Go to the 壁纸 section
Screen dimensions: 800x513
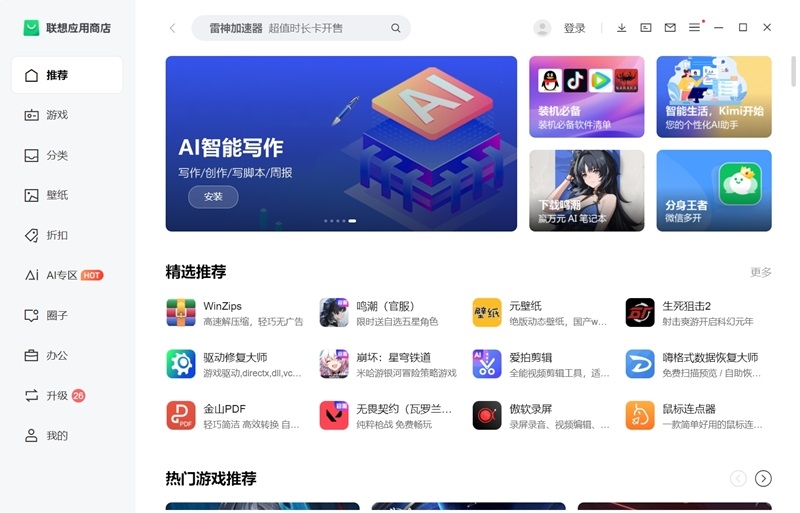pyautogui.click(x=56, y=195)
